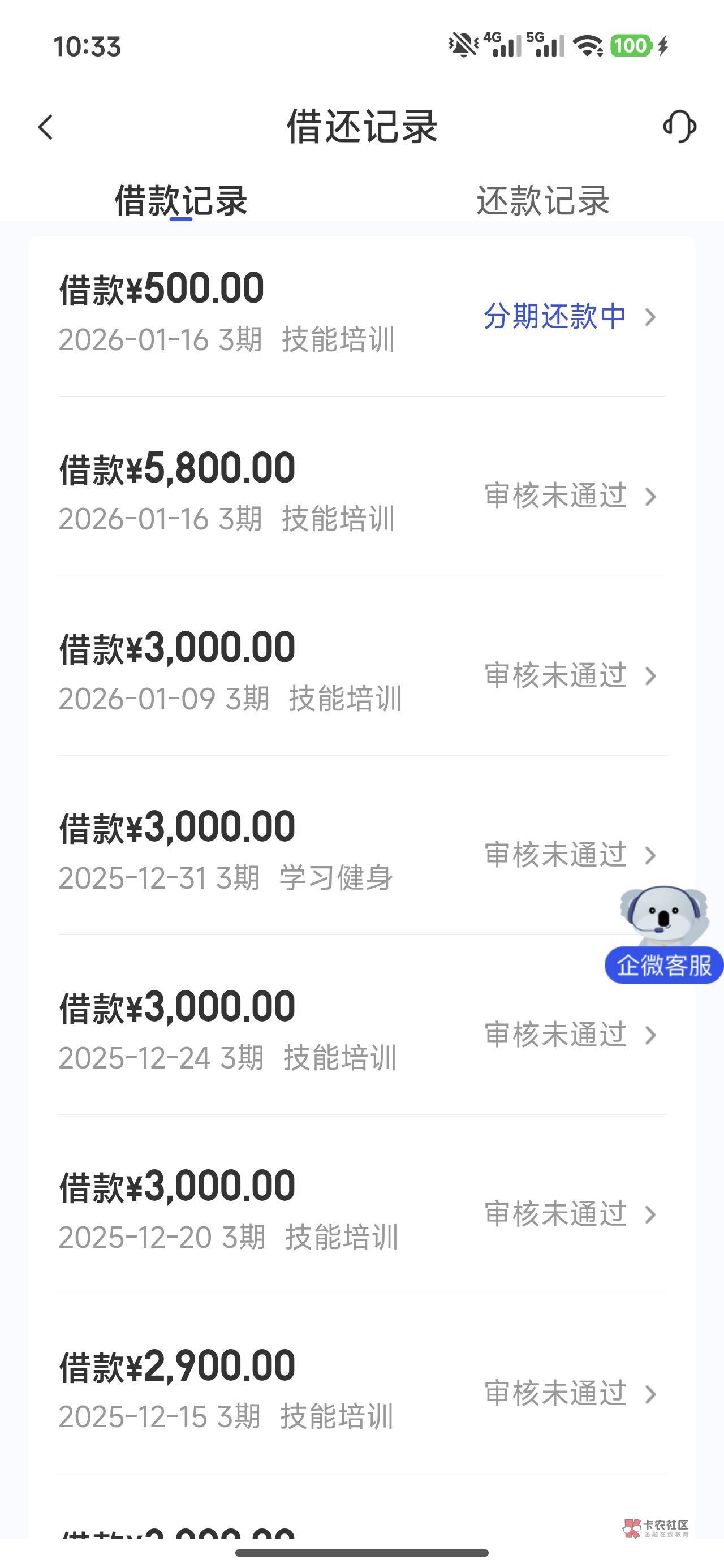
Task: Go back from 借还记录 page
Action: pyautogui.click(x=46, y=127)
